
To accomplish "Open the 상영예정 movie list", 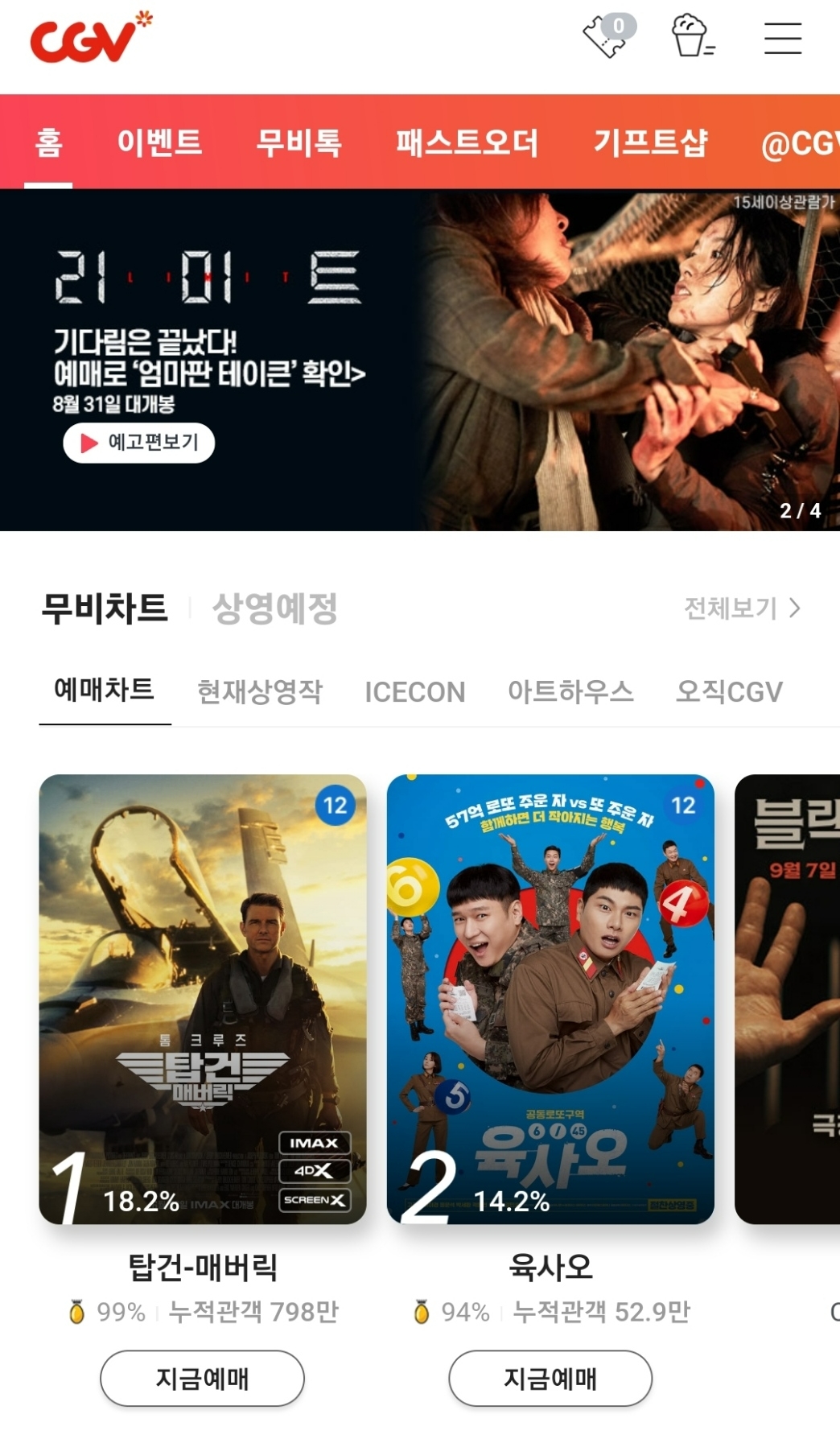I will (275, 609).
